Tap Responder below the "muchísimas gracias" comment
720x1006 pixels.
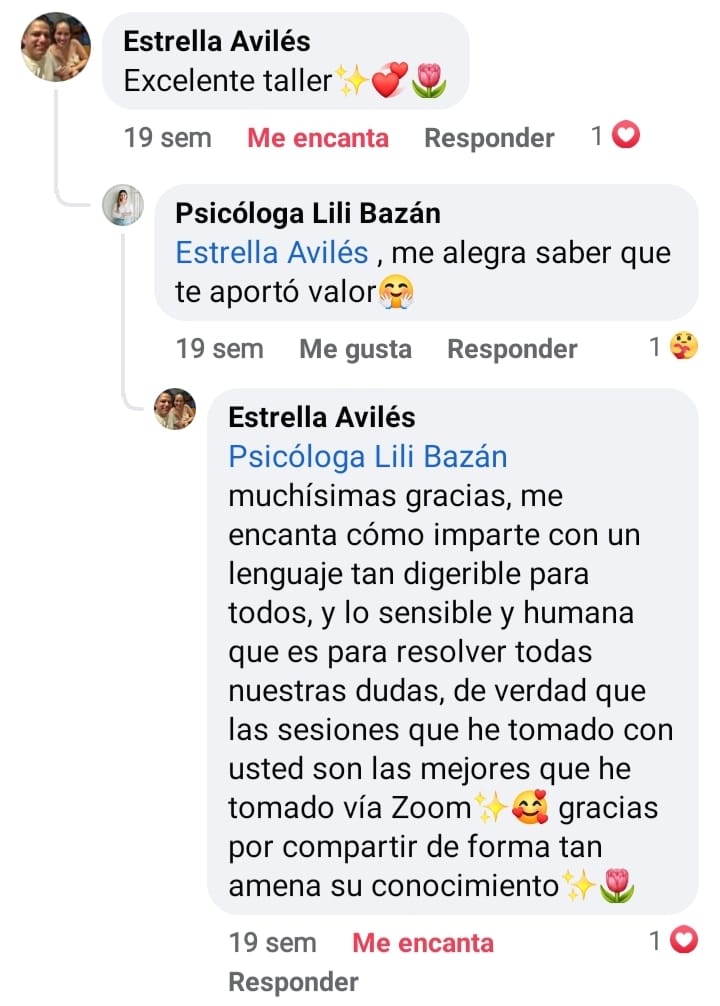pos(293,982)
